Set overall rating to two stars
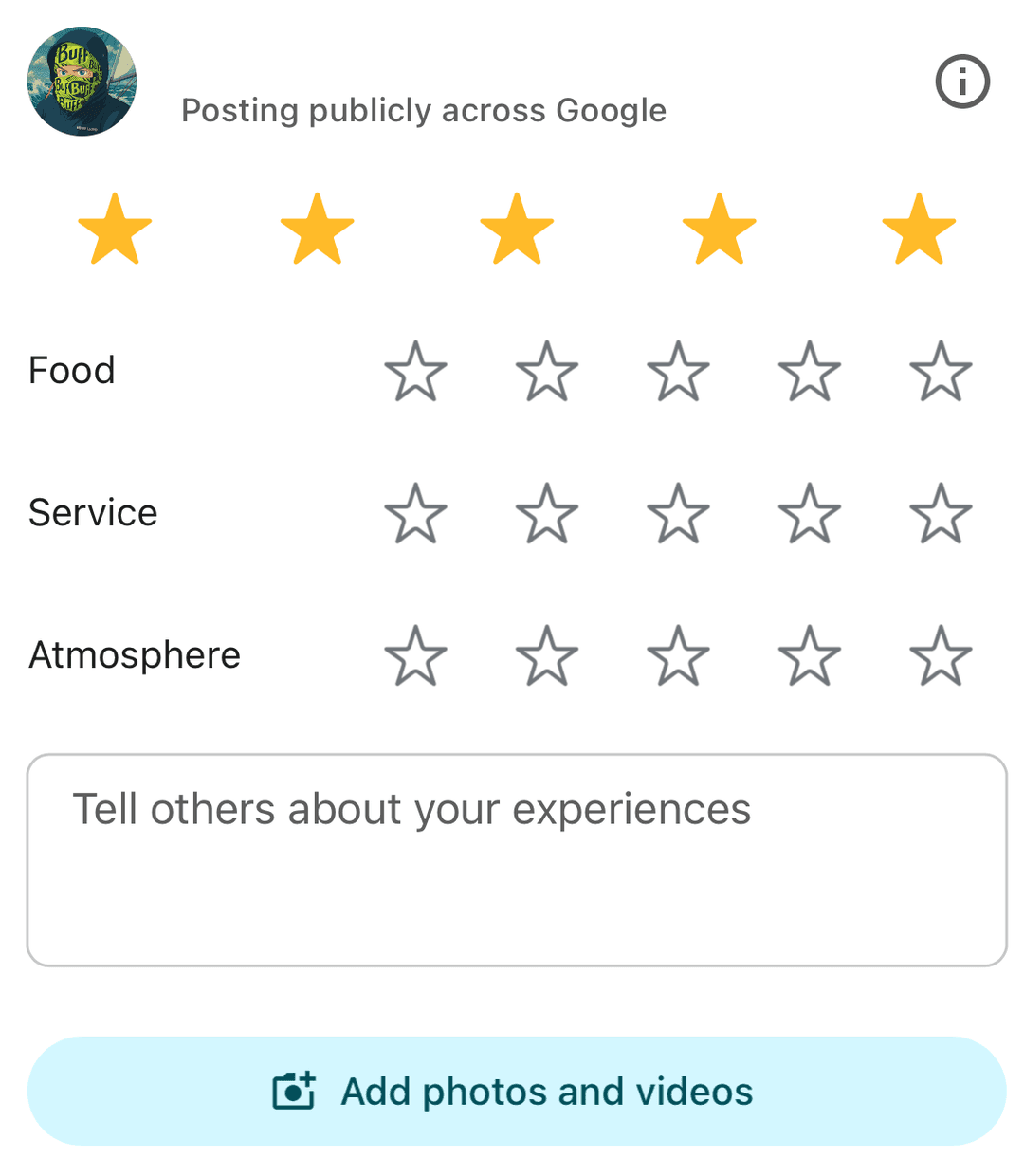Image resolution: width=1024 pixels, height=1176 pixels. coord(317,230)
